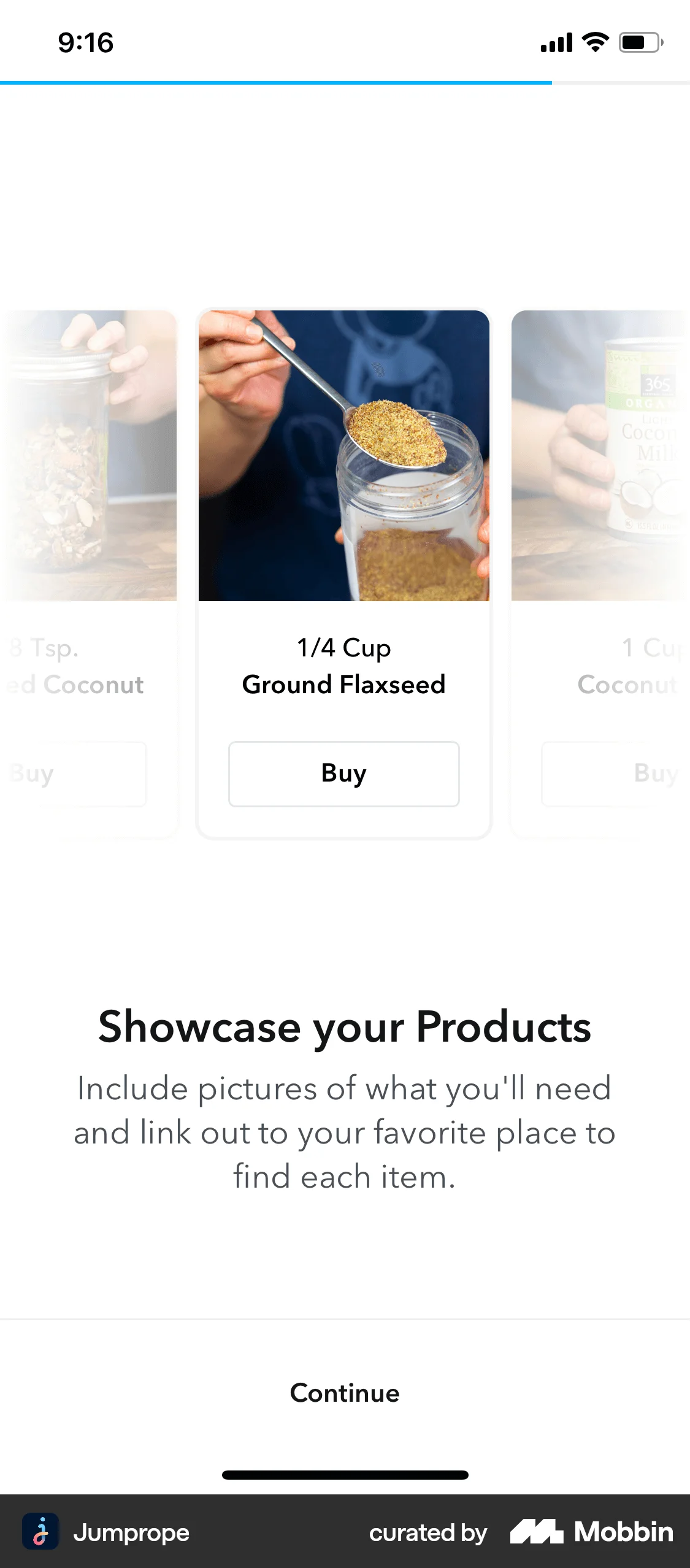This screenshot has height=1568, width=690.
Task: Select the Ground Flaxseed product photo
Action: (x=343, y=456)
